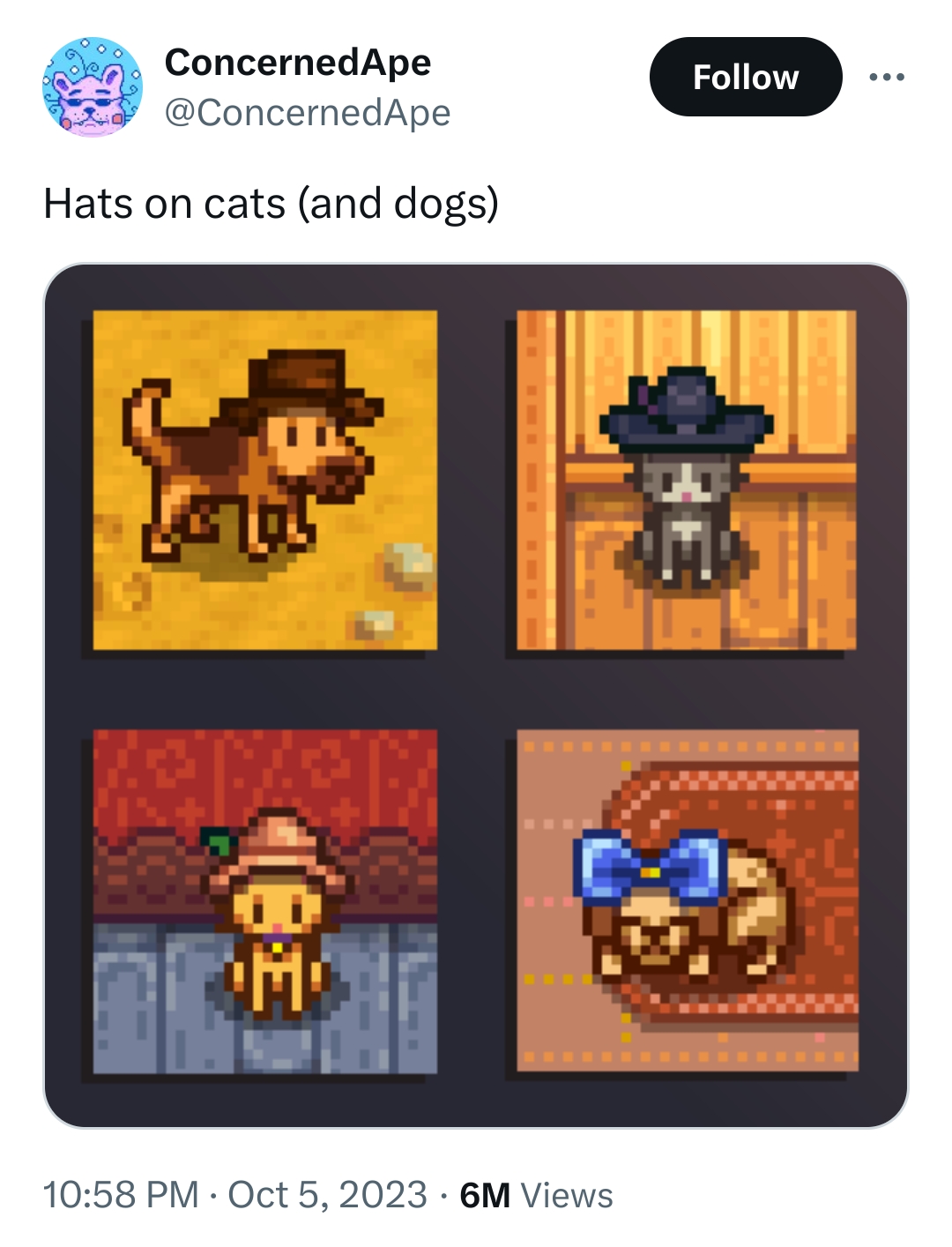Screen dimensions: 952x1247
Task: Open the hats on pets image
Action: click(476, 695)
